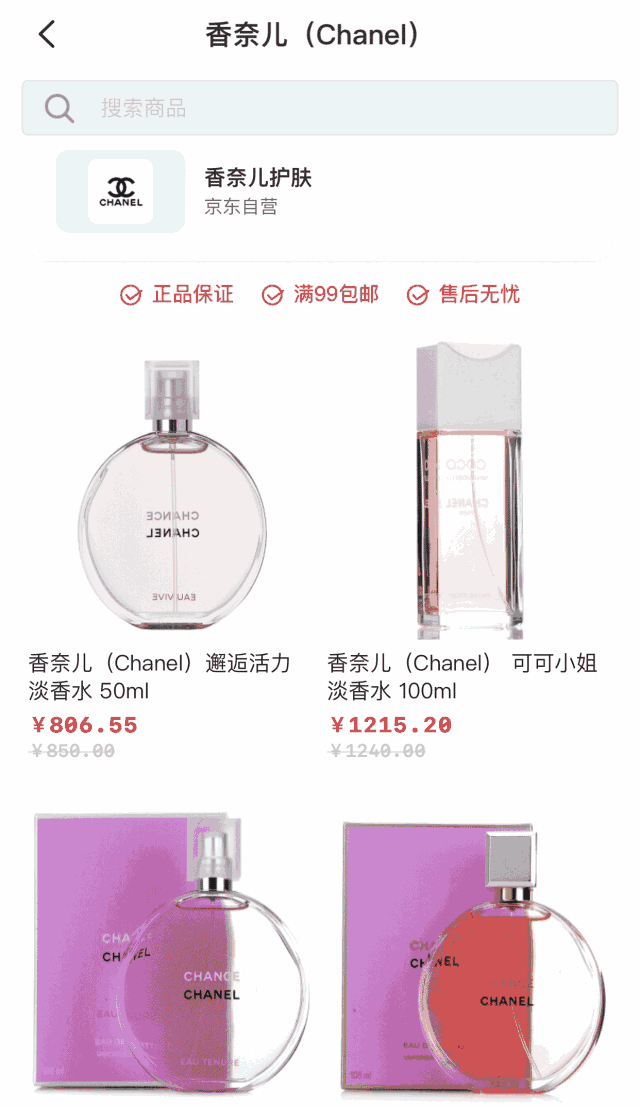The height and width of the screenshot is (1107, 640).
Task: Tap the 搜索商品 search field
Action: click(320, 108)
